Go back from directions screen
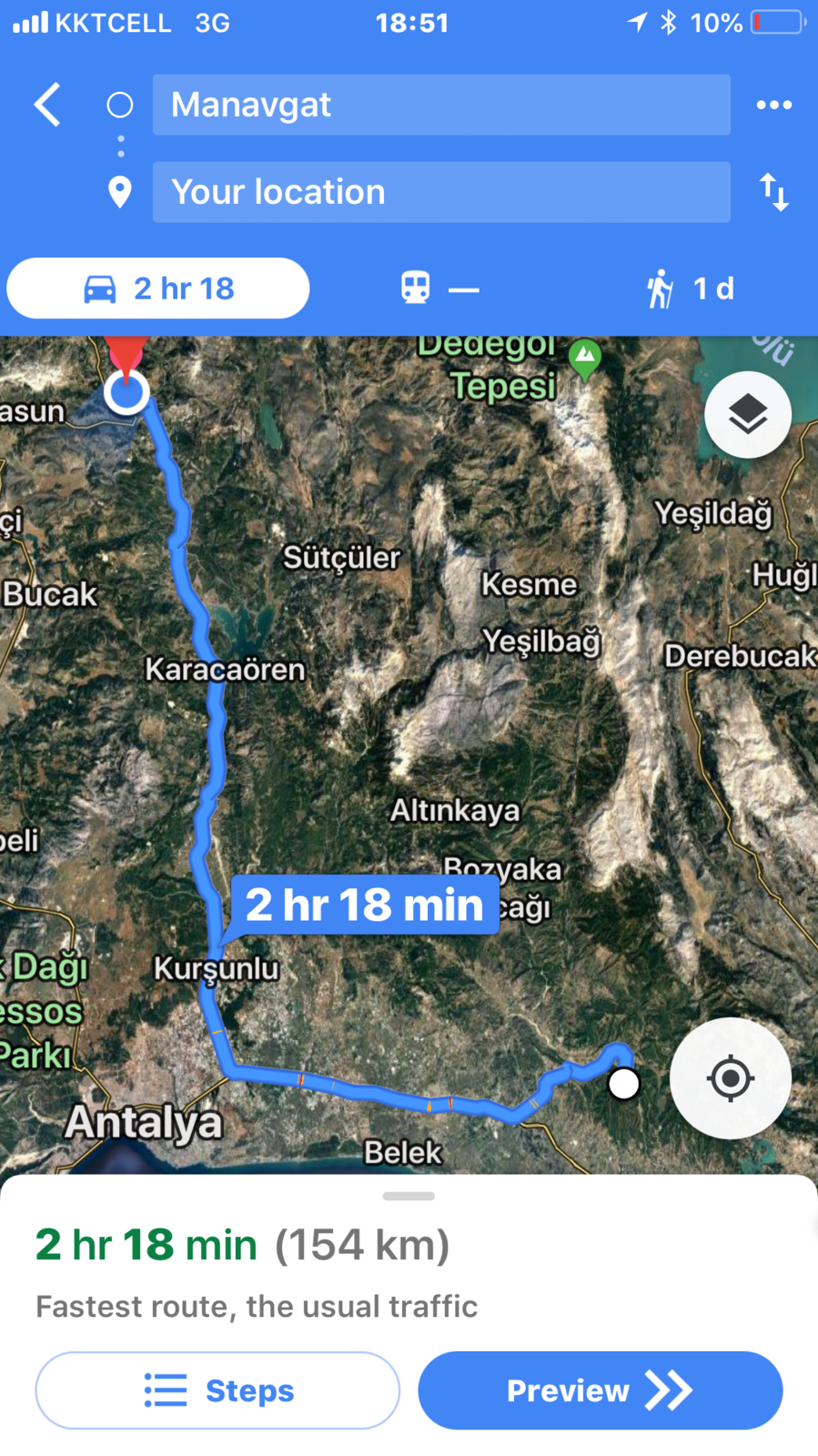The image size is (818, 1456). coord(47,105)
